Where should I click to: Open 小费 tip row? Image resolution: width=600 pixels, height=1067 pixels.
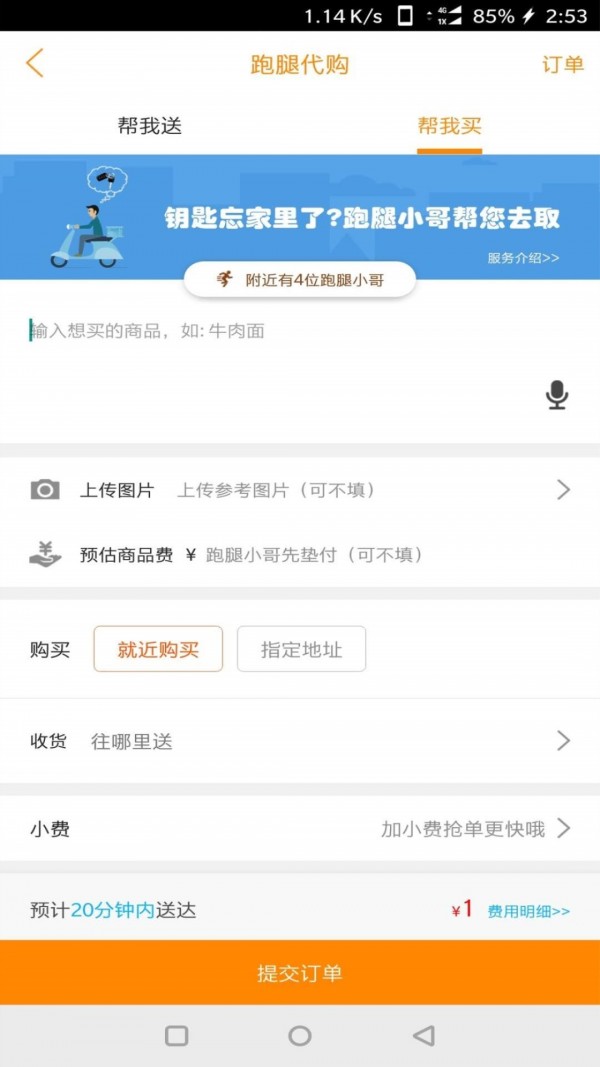tap(300, 829)
